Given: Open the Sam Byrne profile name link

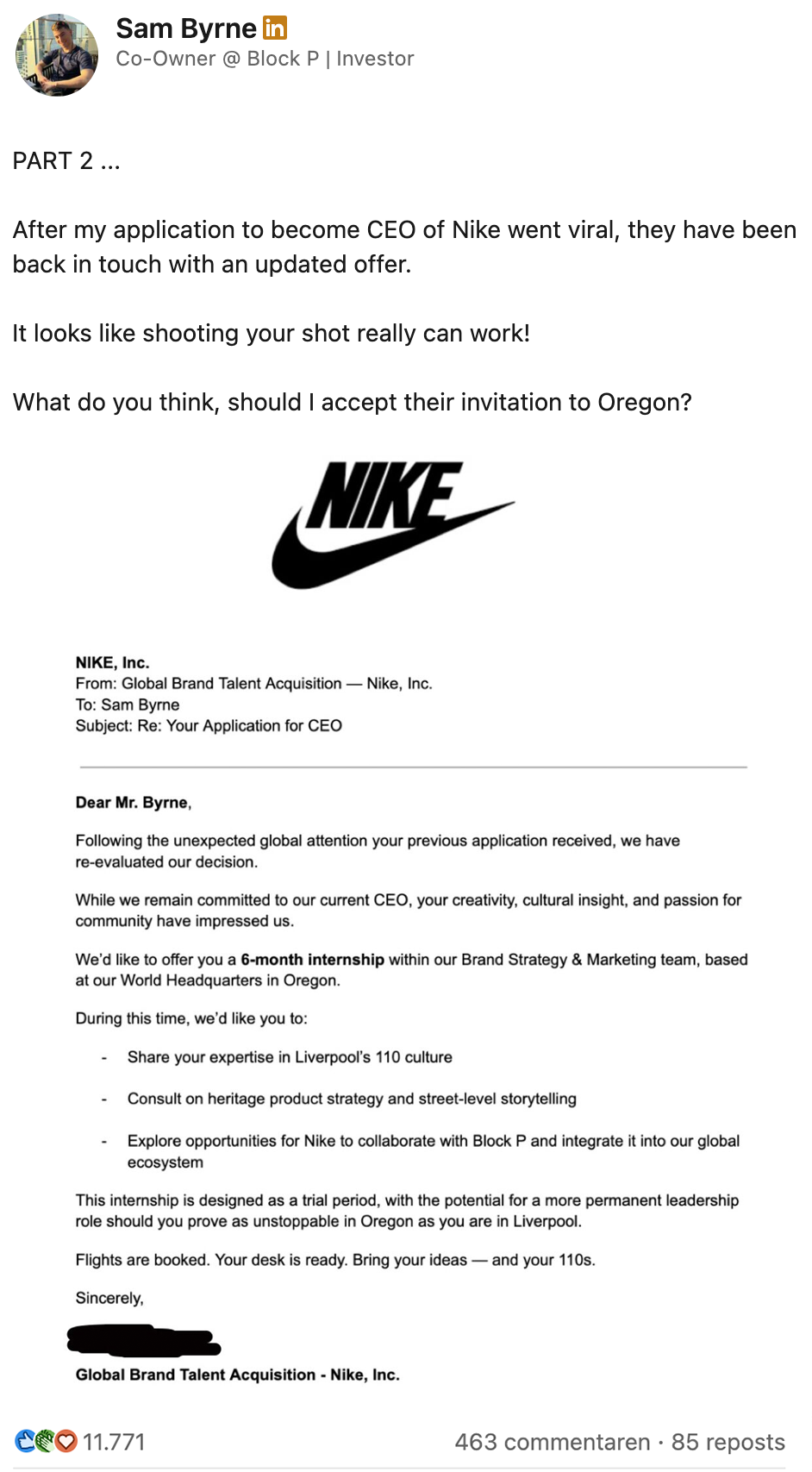Looking at the screenshot, I should coord(186,28).
